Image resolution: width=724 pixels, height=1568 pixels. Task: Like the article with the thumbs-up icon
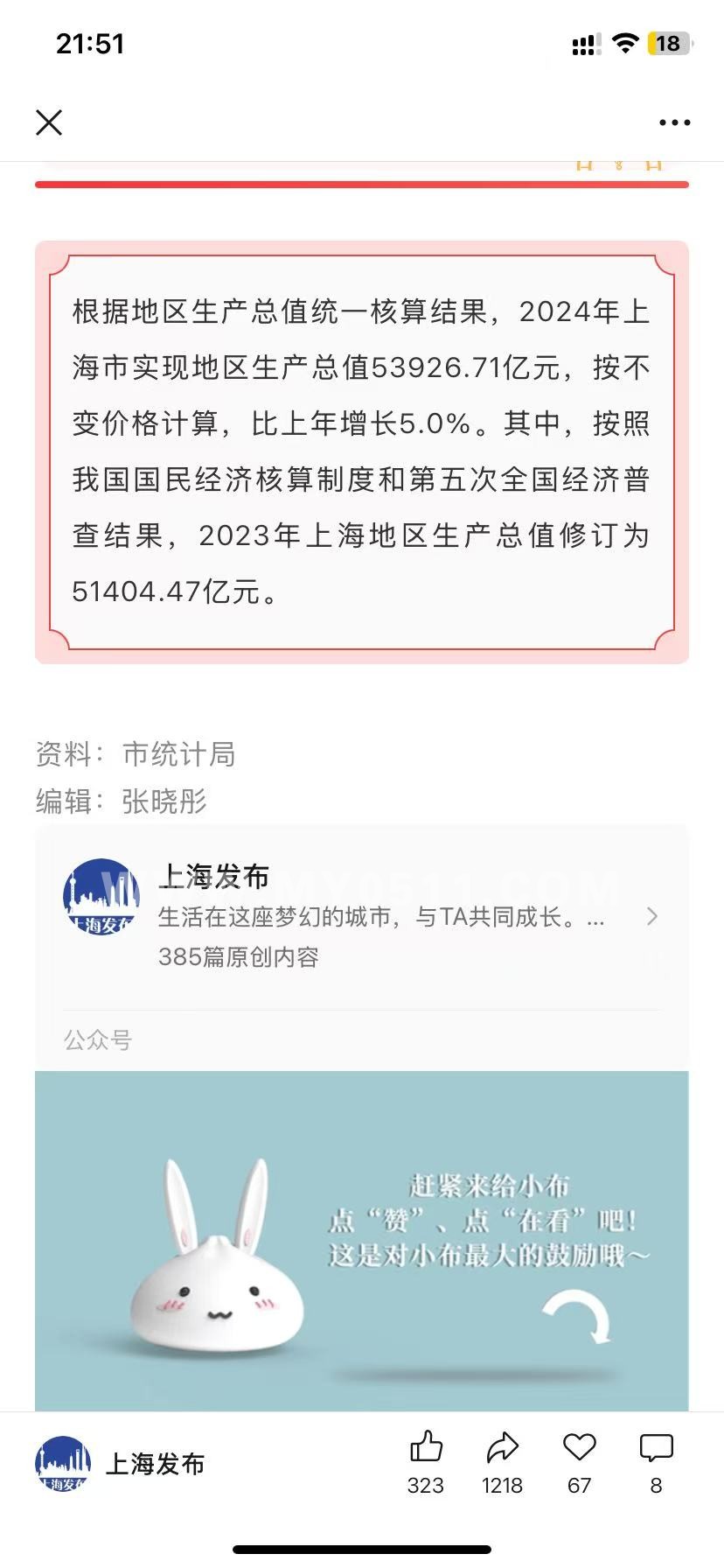pos(426,1448)
